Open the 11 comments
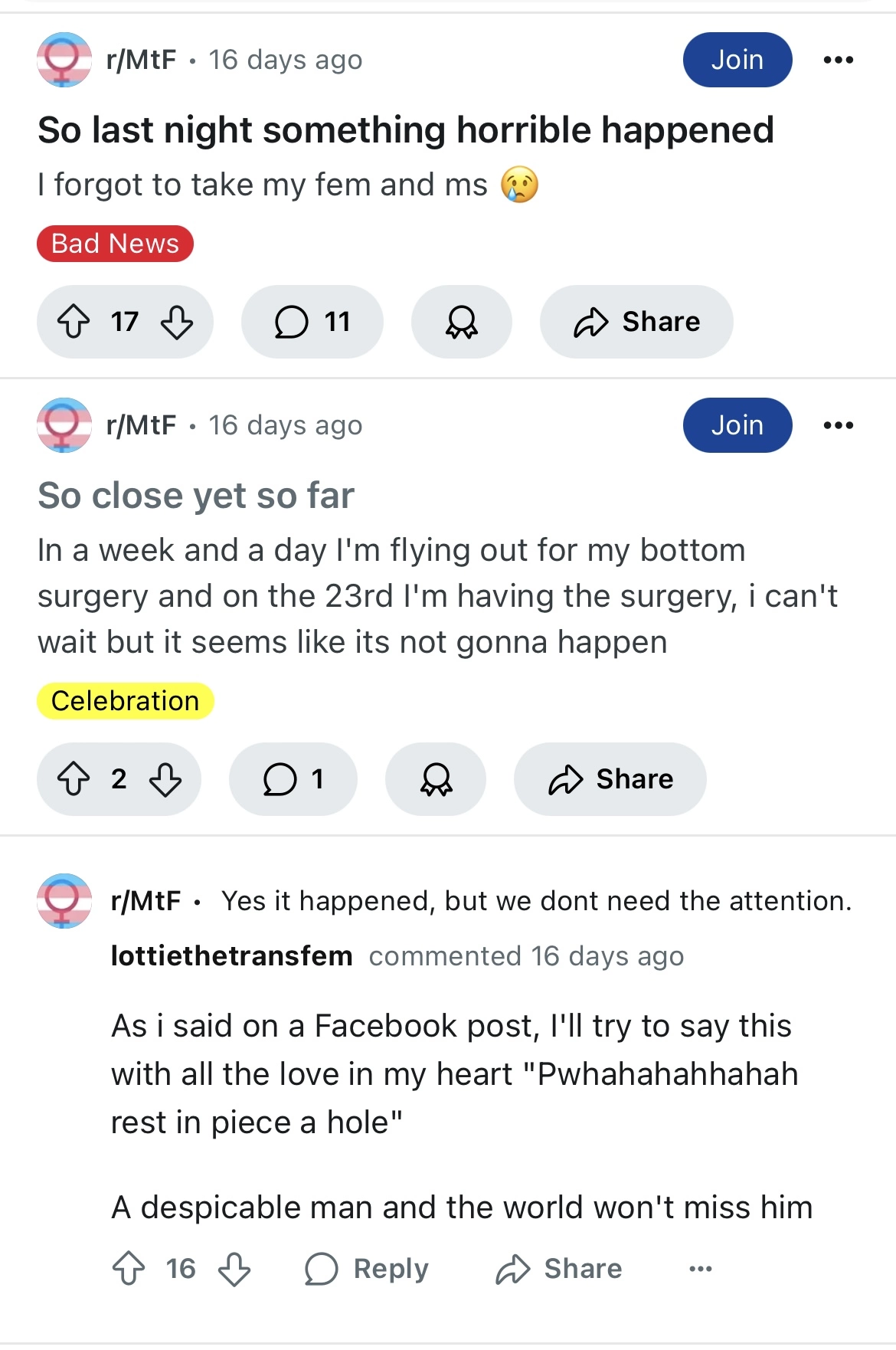Screen dimensions: 896x1350 pos(312,322)
